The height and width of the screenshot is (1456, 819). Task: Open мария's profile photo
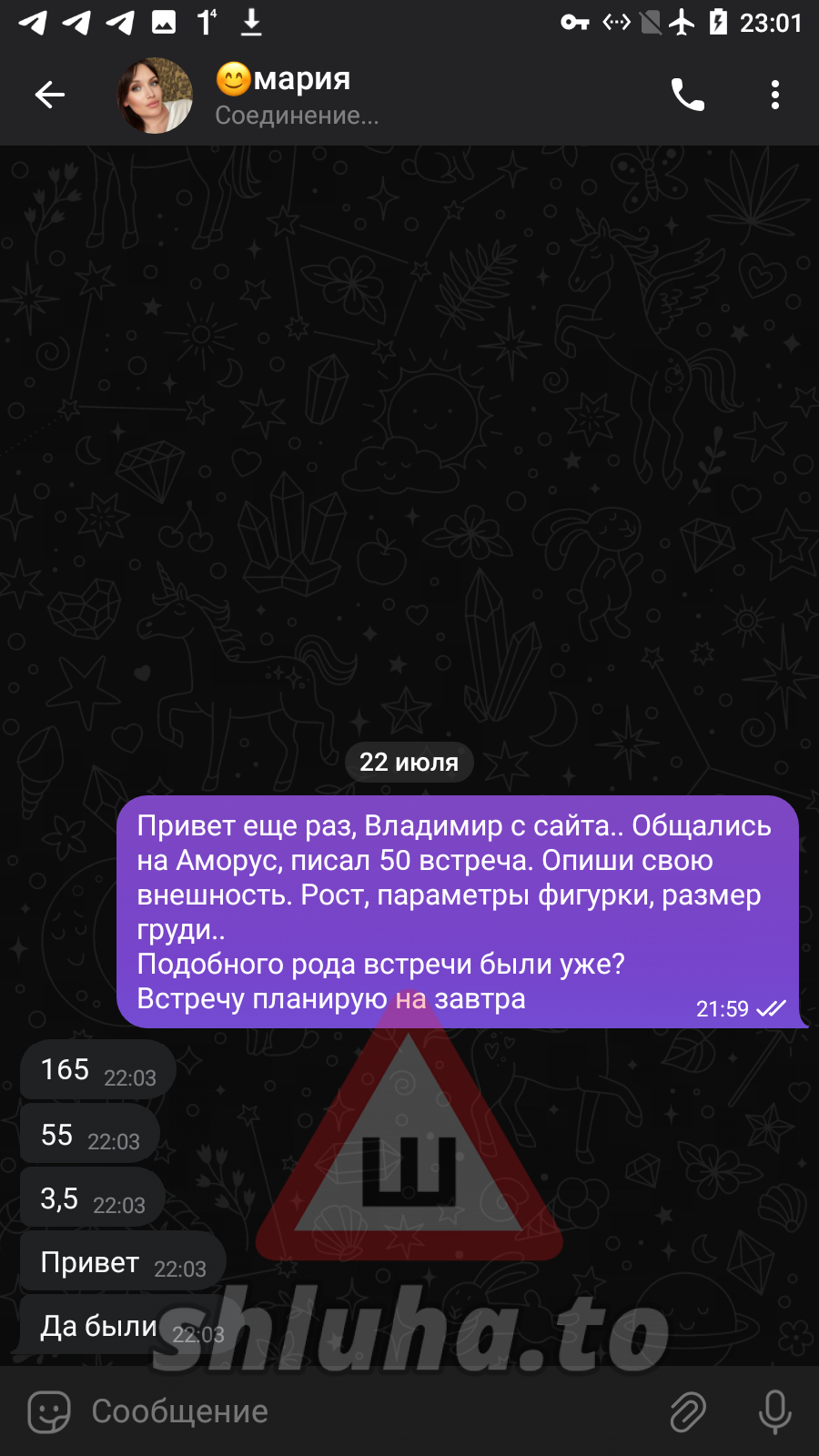coord(156,96)
